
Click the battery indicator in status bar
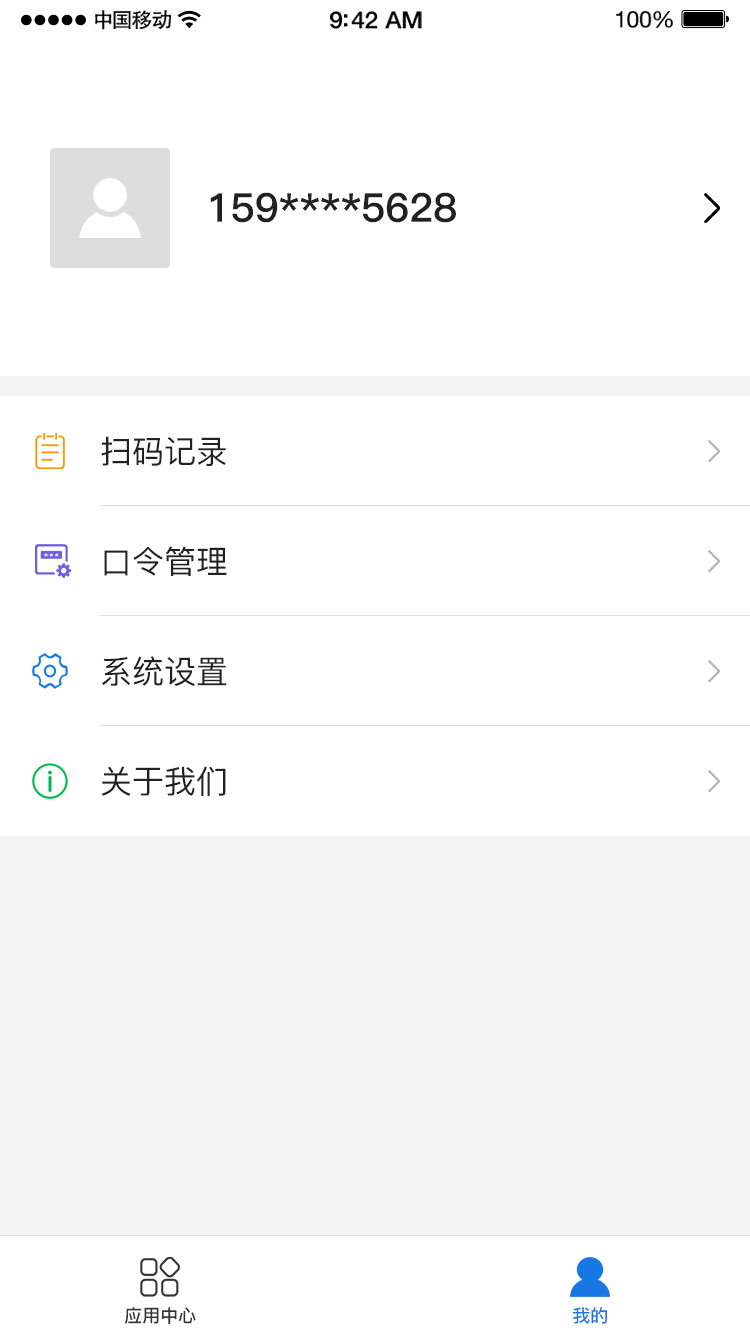(x=710, y=18)
